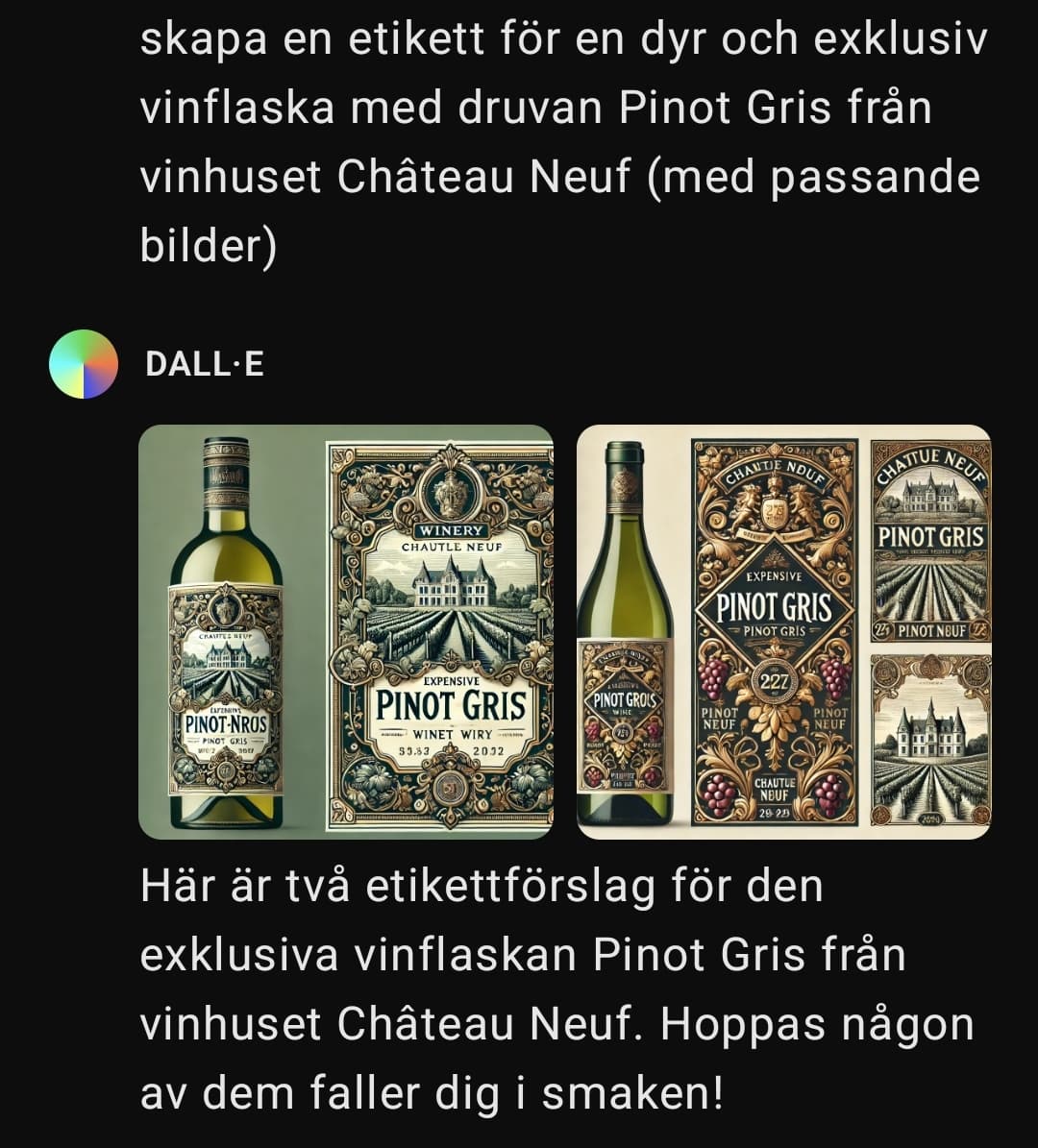This screenshot has width=1038, height=1148.
Task: Open the first wine label image with green background
Action: pos(346,631)
